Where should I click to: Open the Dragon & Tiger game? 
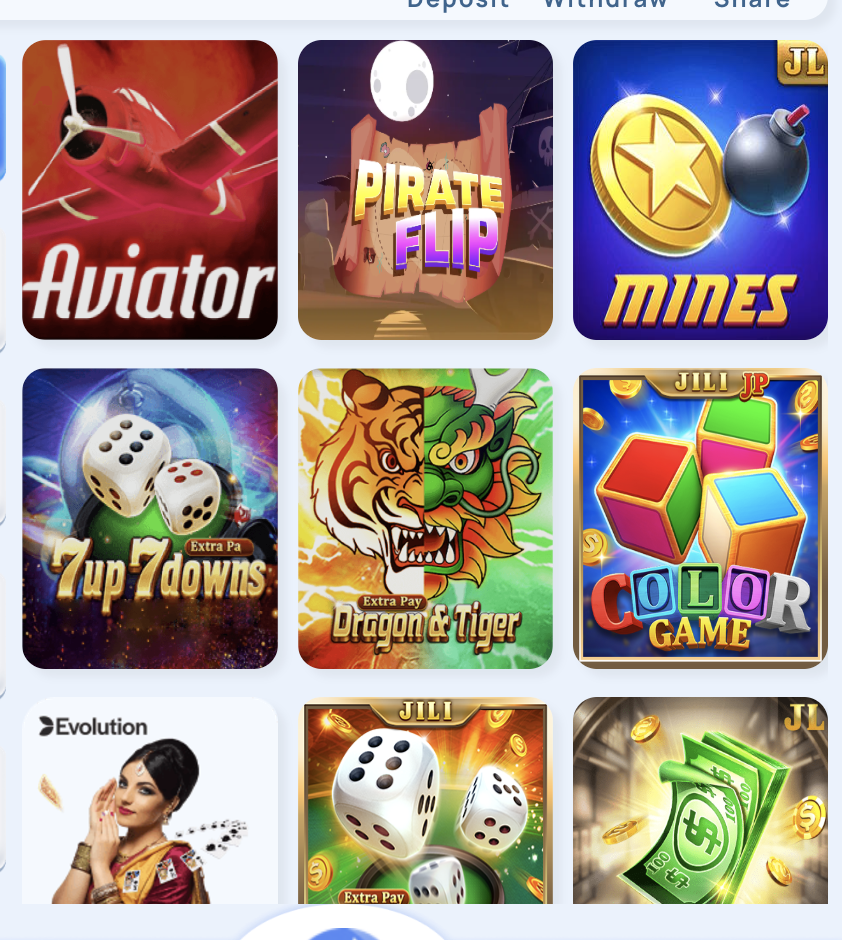pyautogui.click(x=425, y=518)
